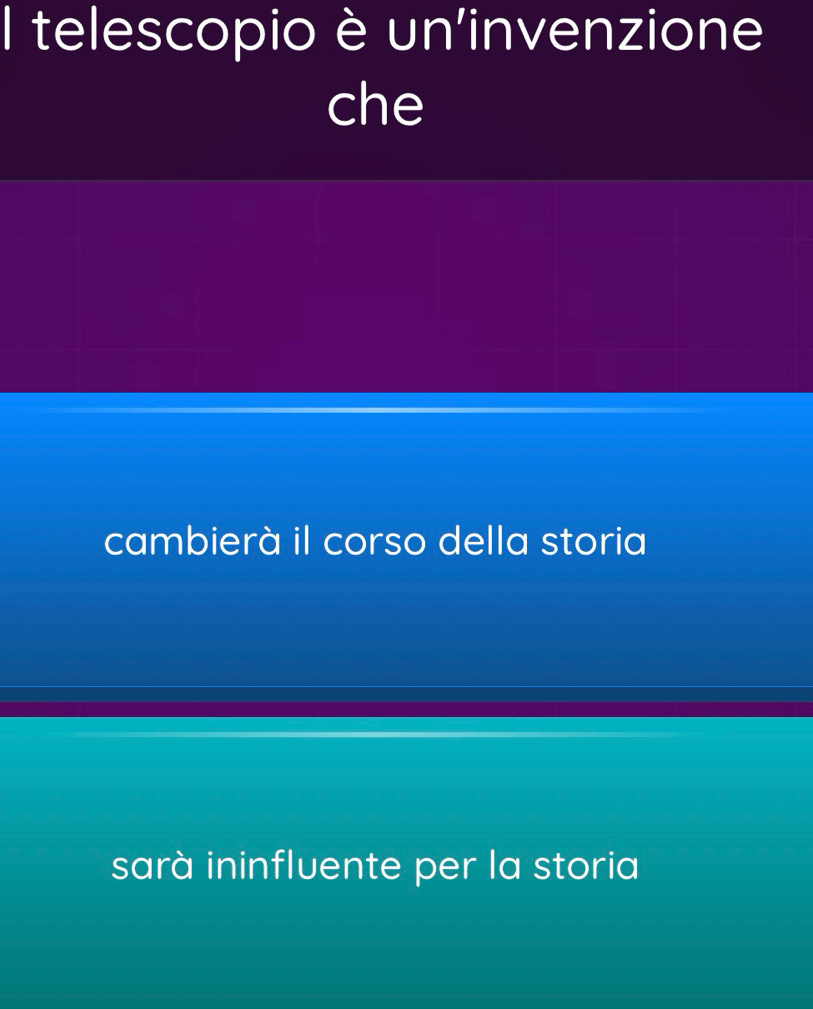Select answer 'cambierà il corso della storia'
The image size is (813, 1009).
[376, 542]
